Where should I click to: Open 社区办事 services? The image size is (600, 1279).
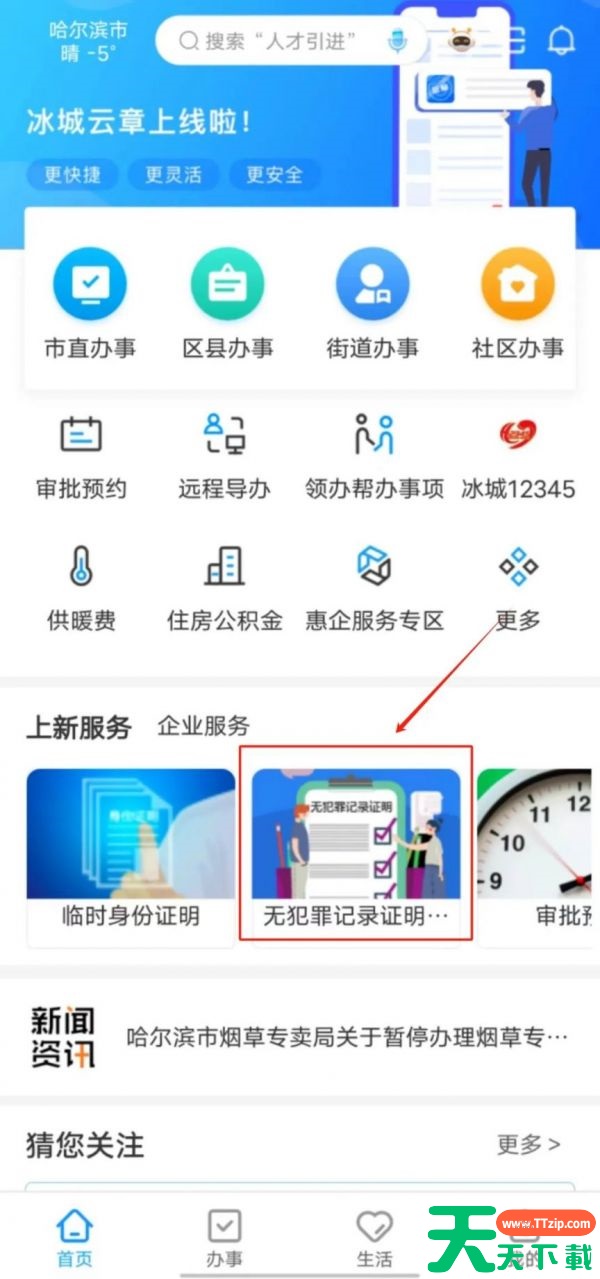click(517, 304)
